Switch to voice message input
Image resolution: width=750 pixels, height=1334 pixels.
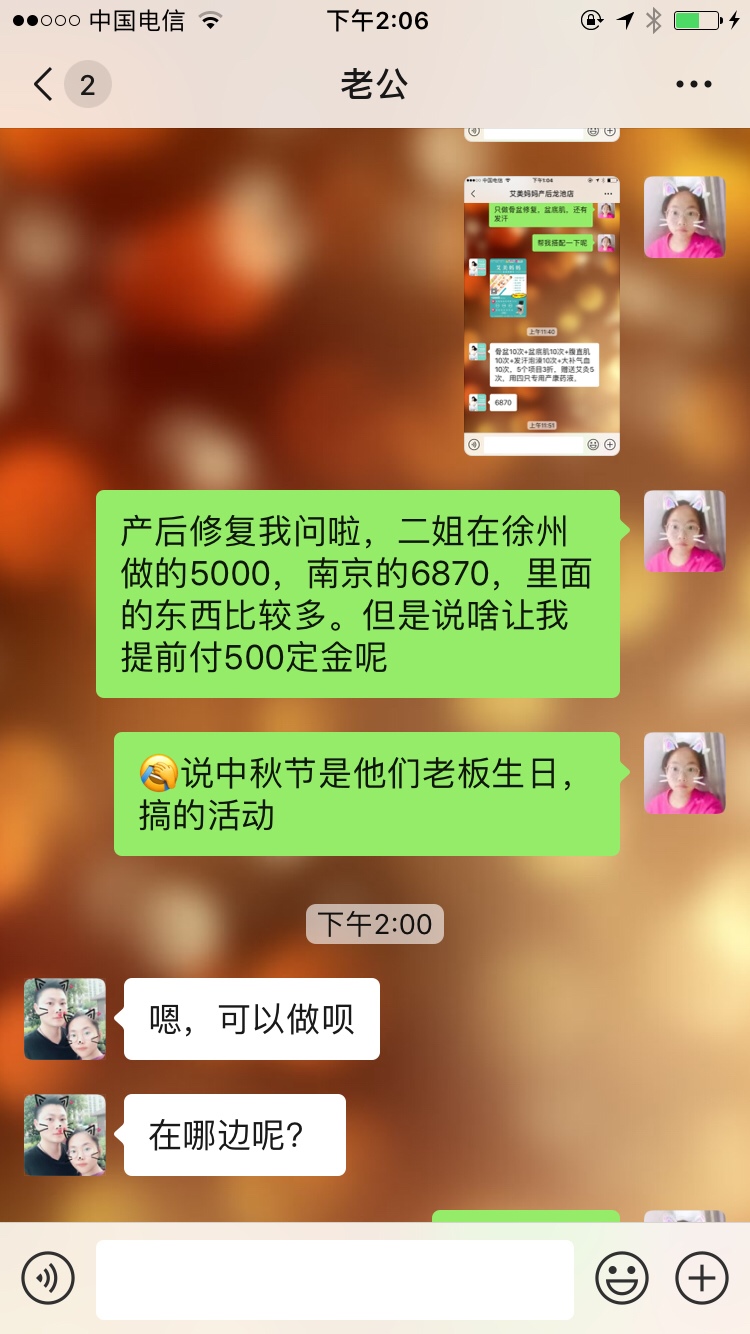[47, 1277]
